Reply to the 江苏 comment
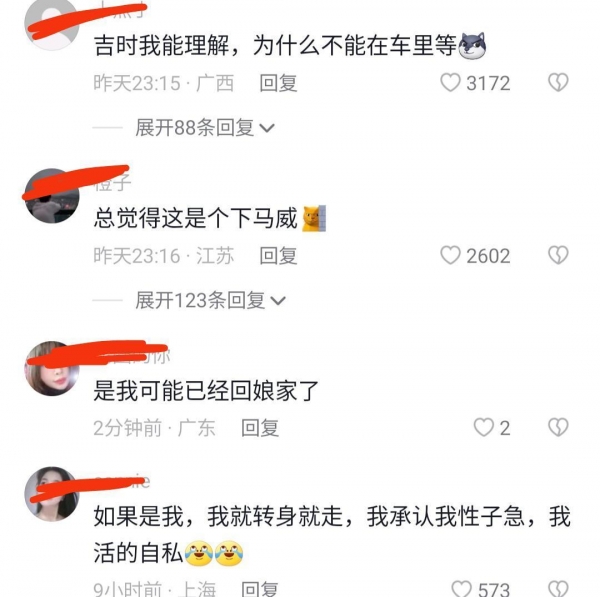Viewport: 600px width, 597px height. pos(278,256)
